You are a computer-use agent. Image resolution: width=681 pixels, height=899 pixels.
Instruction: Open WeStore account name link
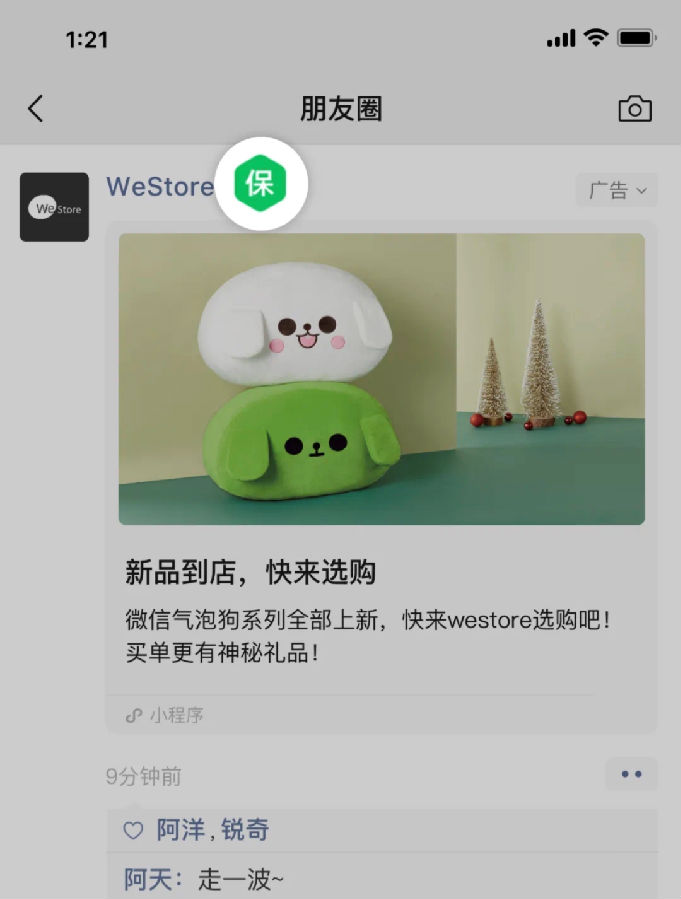pyautogui.click(x=160, y=187)
